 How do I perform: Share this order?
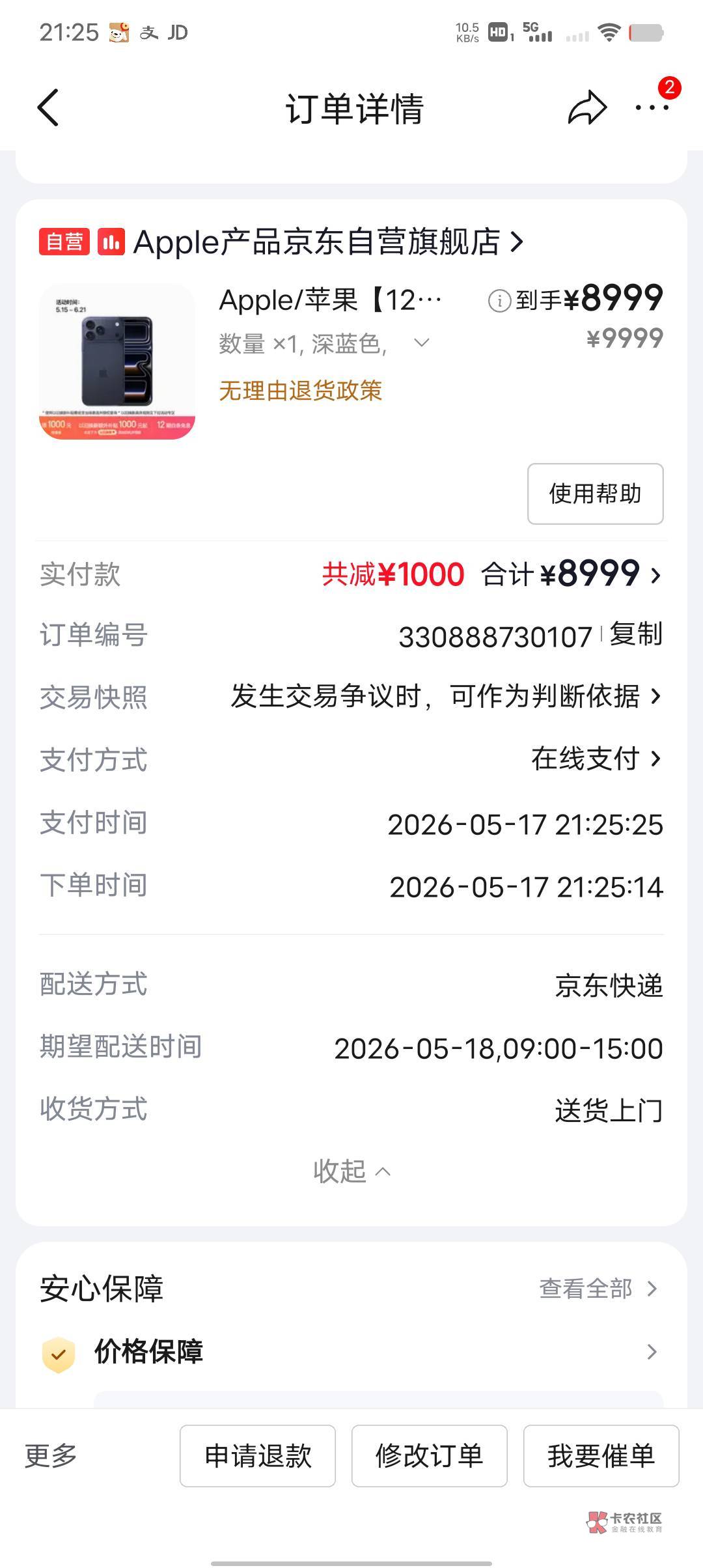(587, 107)
